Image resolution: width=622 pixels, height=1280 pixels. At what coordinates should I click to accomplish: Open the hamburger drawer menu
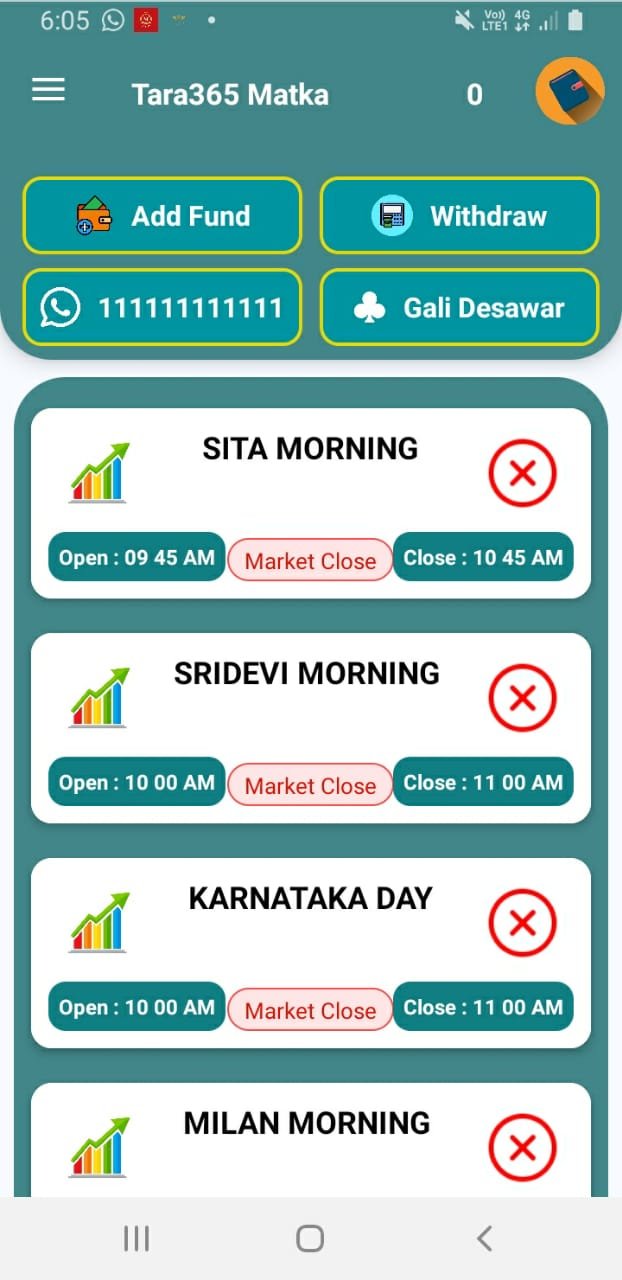click(48, 90)
